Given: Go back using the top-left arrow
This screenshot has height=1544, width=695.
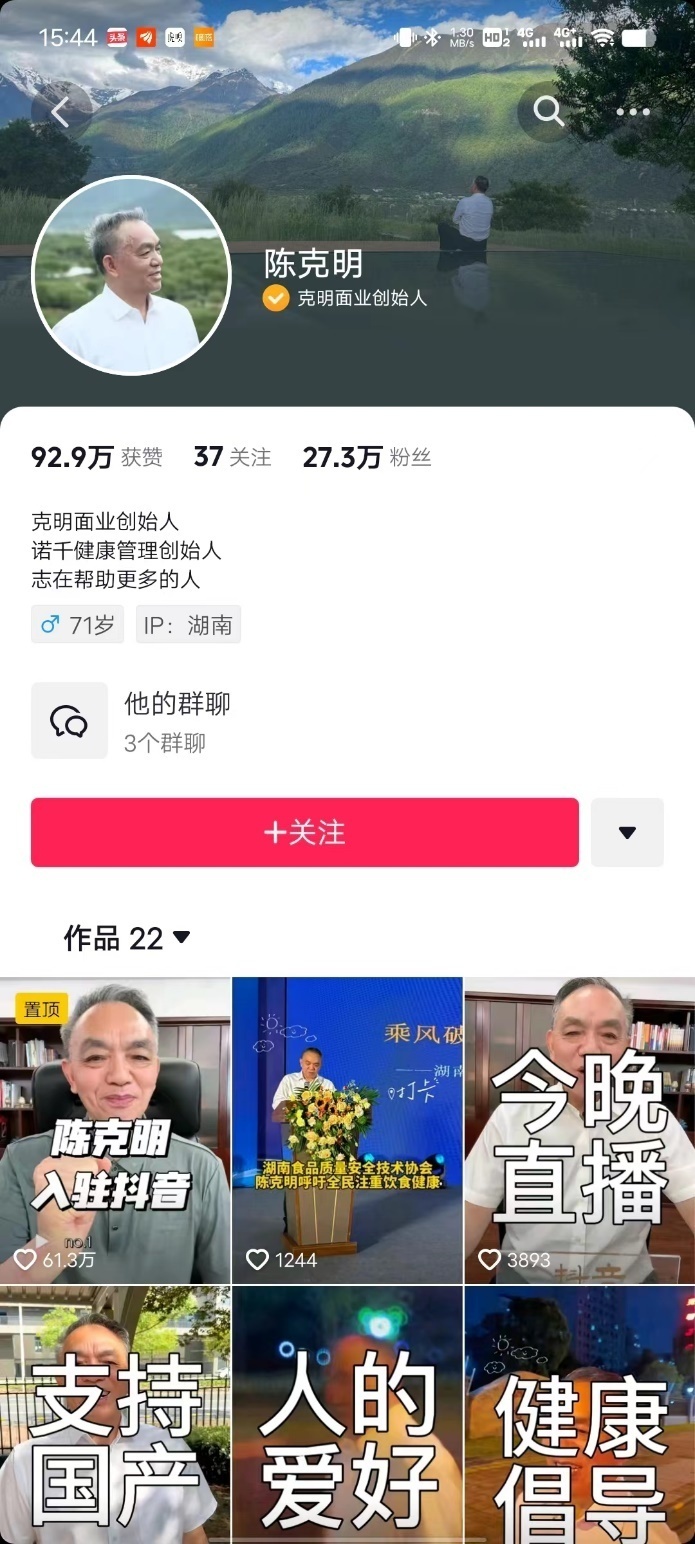Looking at the screenshot, I should [60, 112].
